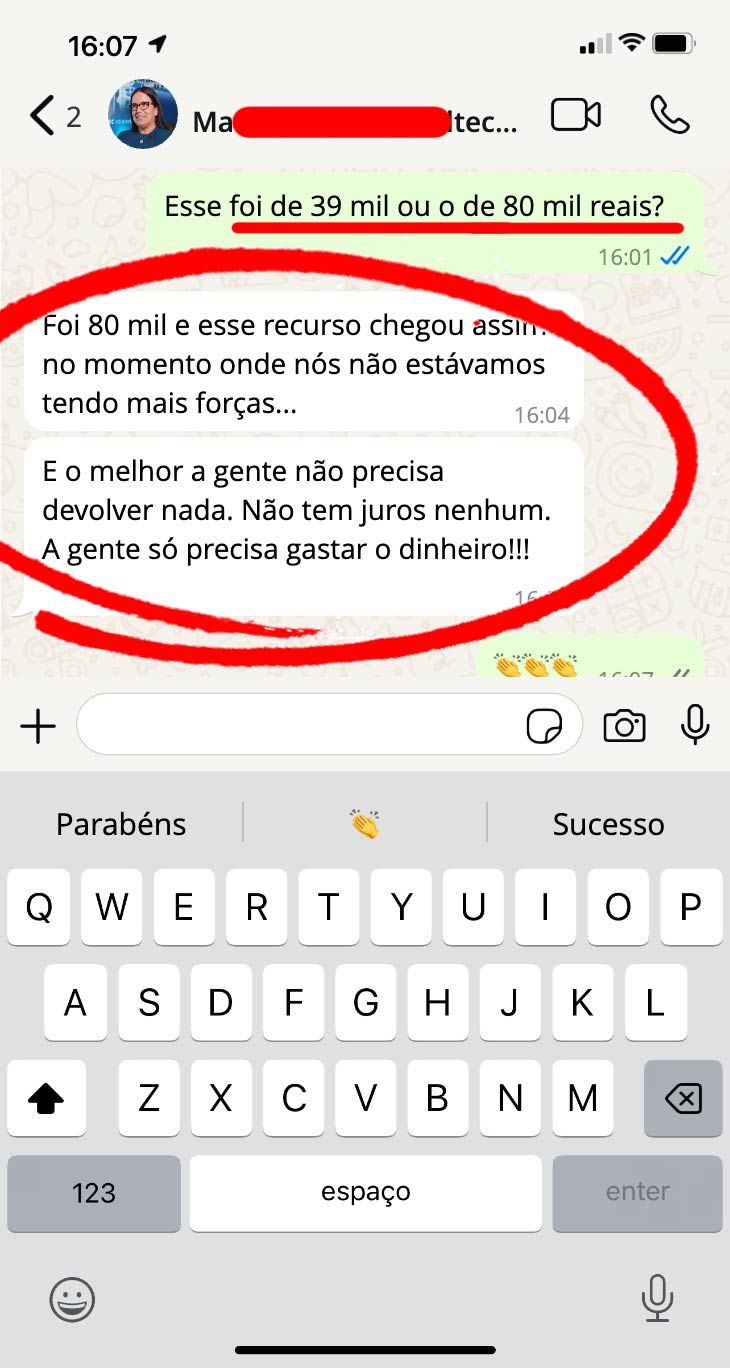730x1368 pixels.
Task: Tap the espaço key
Action: pos(365,1193)
